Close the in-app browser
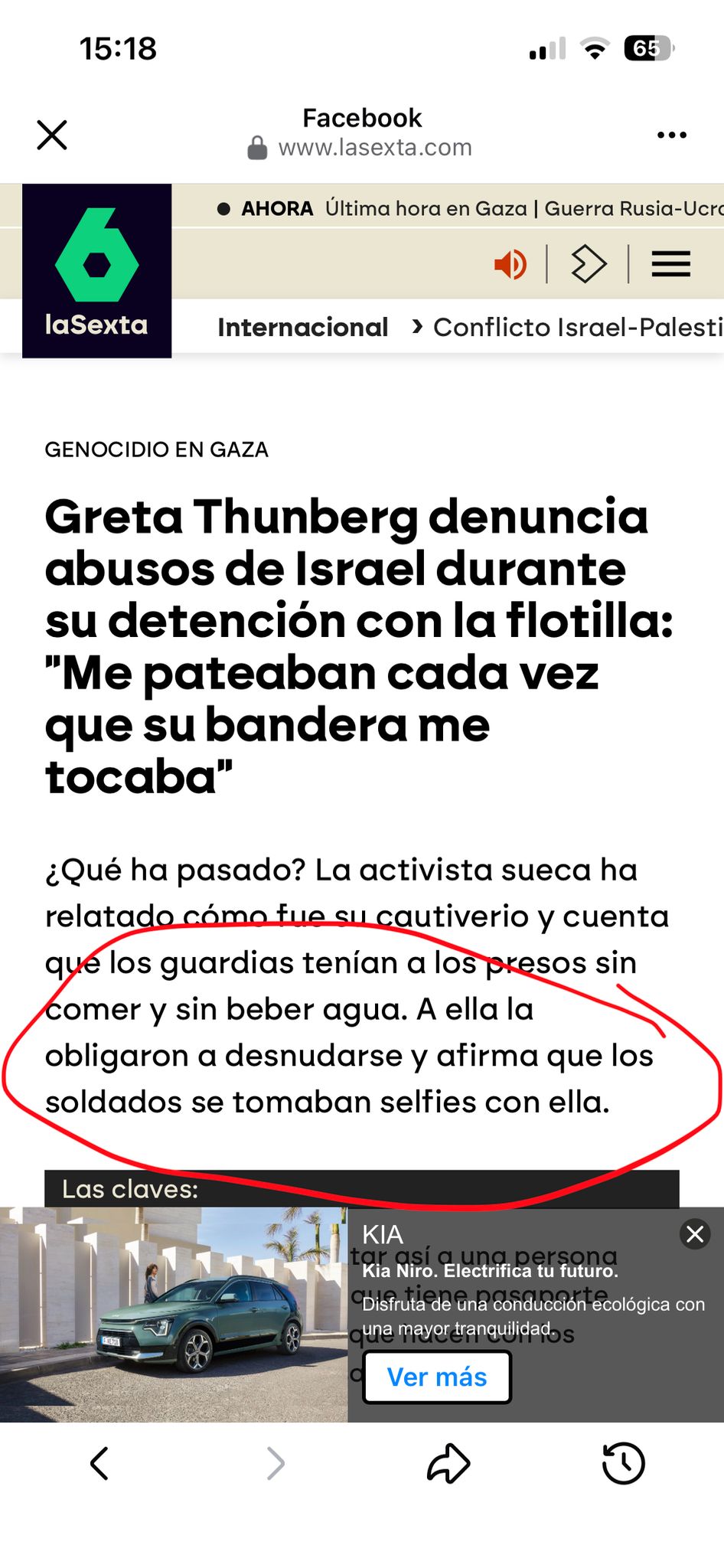The image size is (724, 1568). point(52,135)
